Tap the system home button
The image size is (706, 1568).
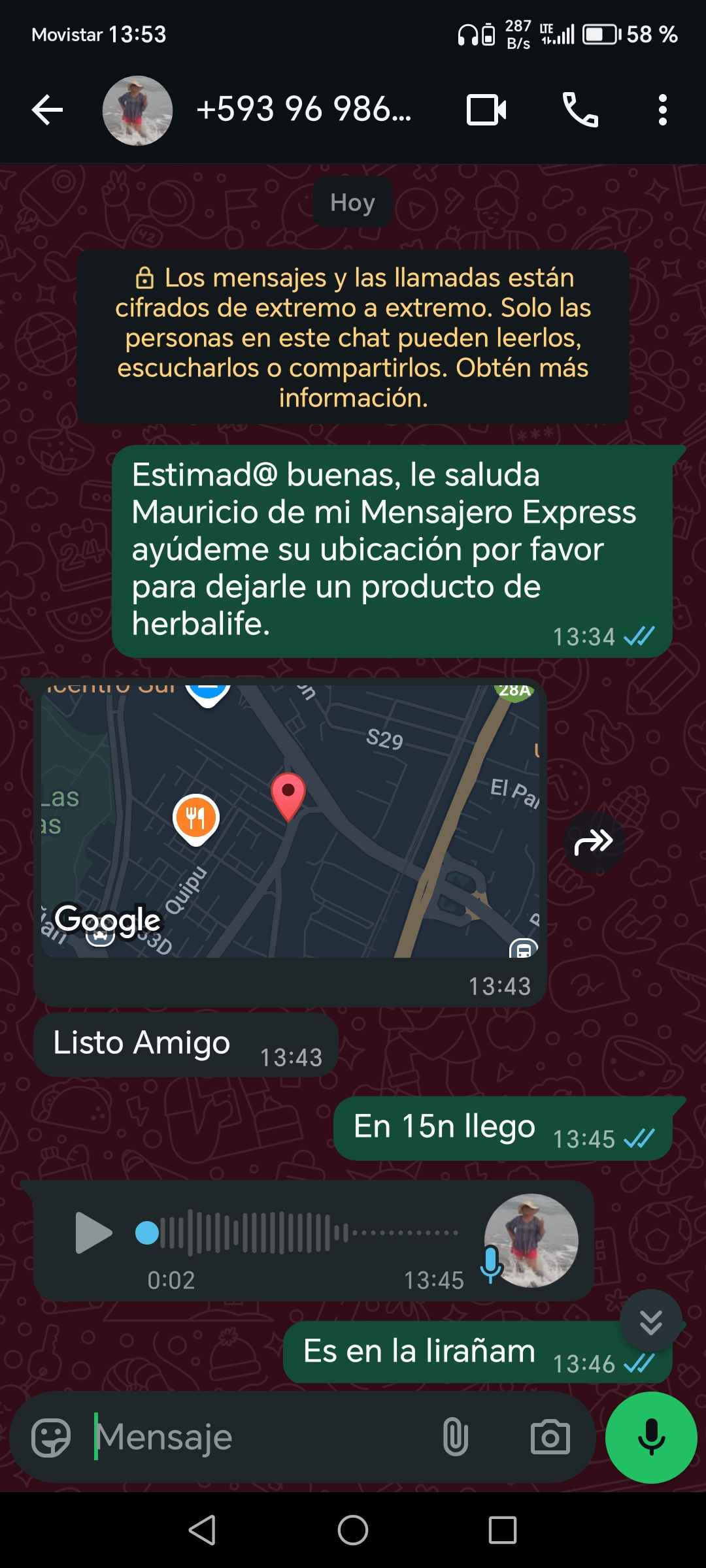click(353, 1529)
